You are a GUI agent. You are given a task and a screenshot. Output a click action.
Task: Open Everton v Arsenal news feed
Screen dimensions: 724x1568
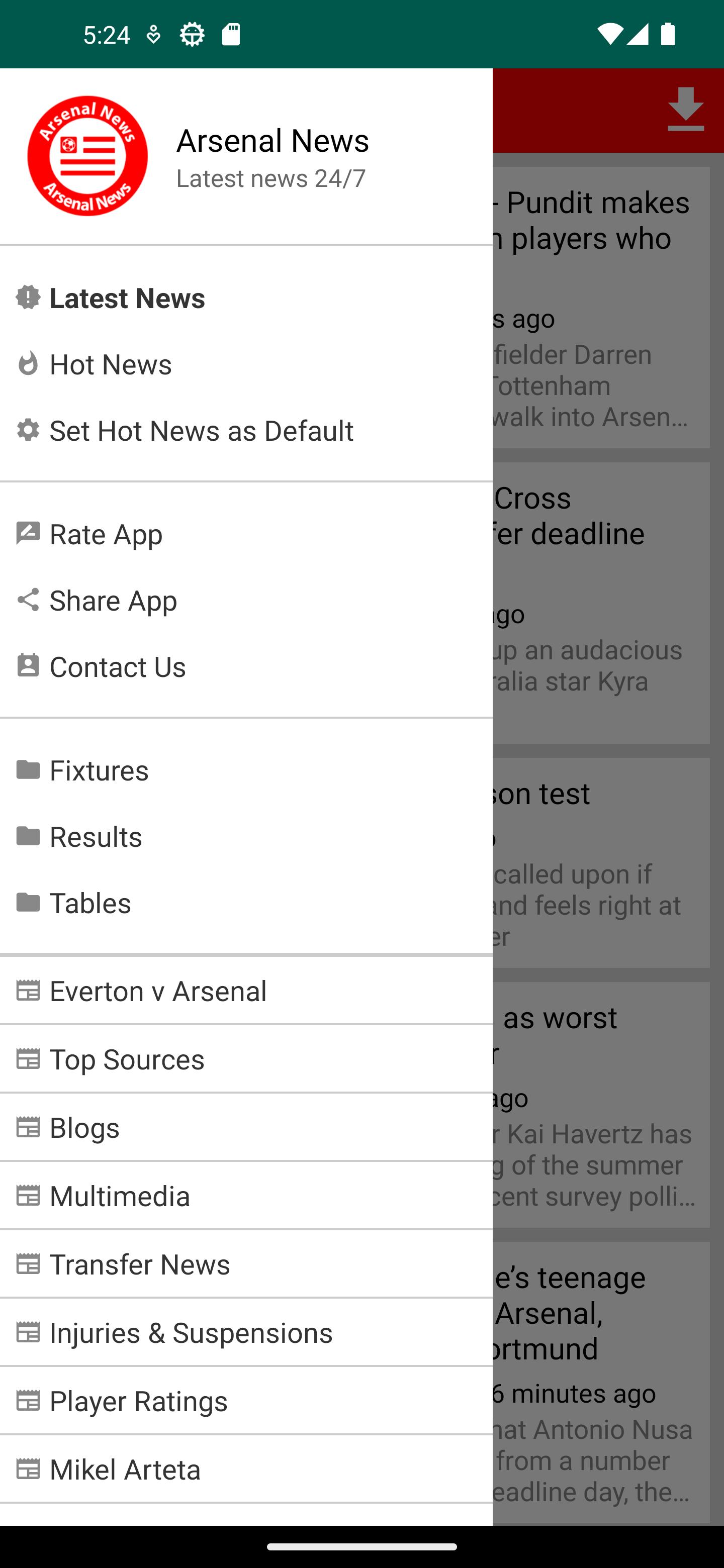click(246, 991)
